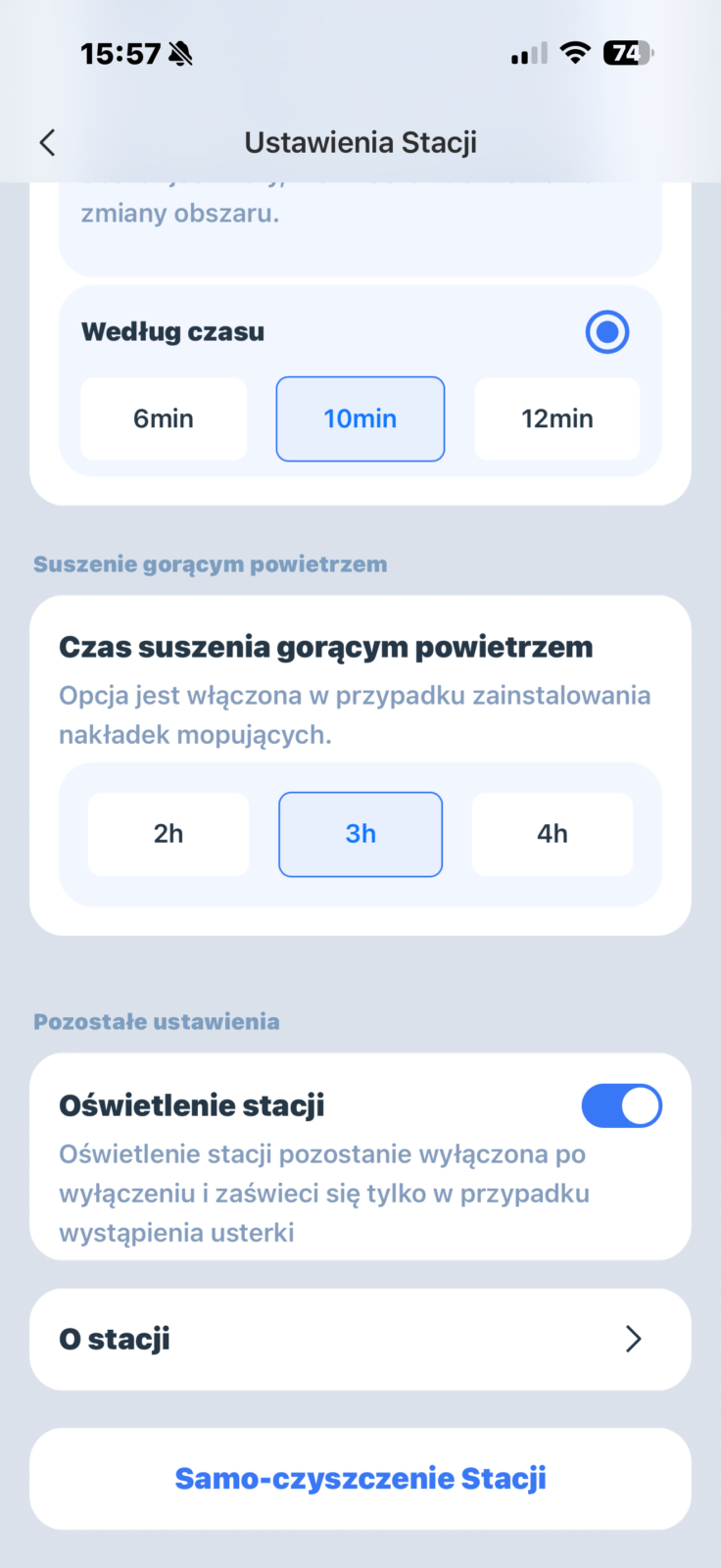This screenshot has height=1568, width=721.
Task: Set hot air drying to 2h
Action: point(168,834)
